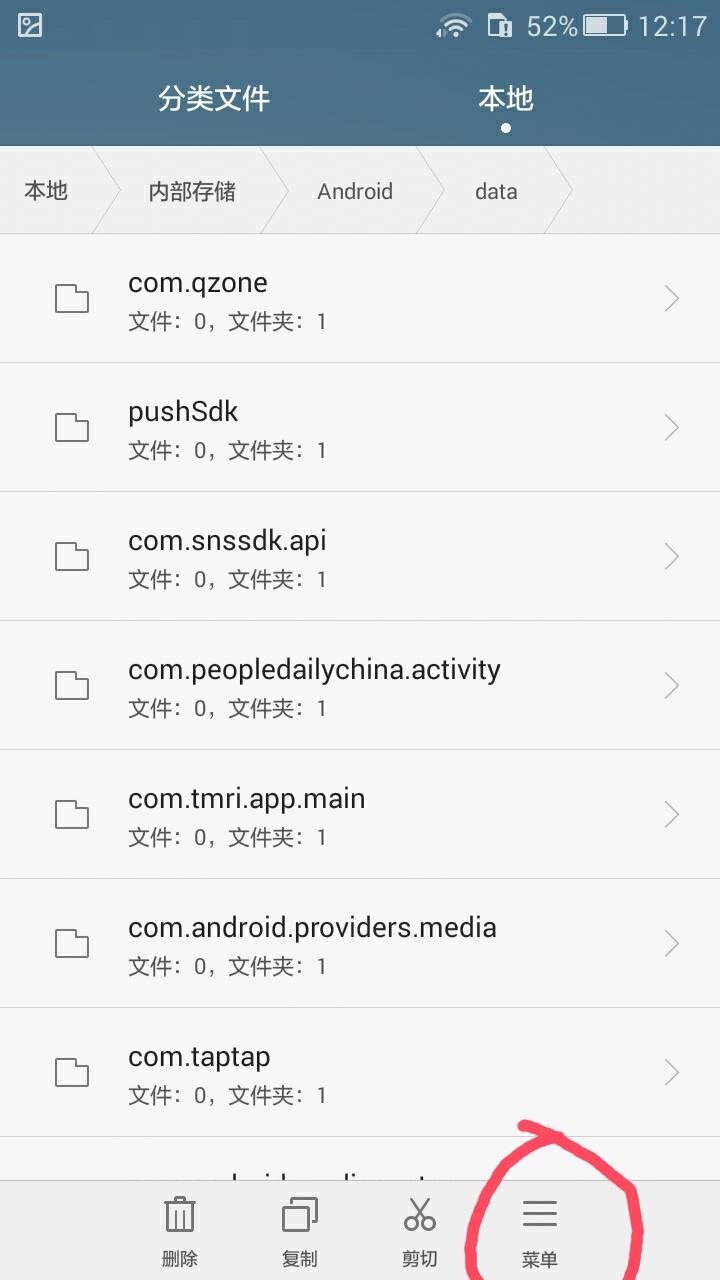The width and height of the screenshot is (720, 1280).
Task: Open the com.peopledailychina.activity folder
Action: tap(360, 686)
